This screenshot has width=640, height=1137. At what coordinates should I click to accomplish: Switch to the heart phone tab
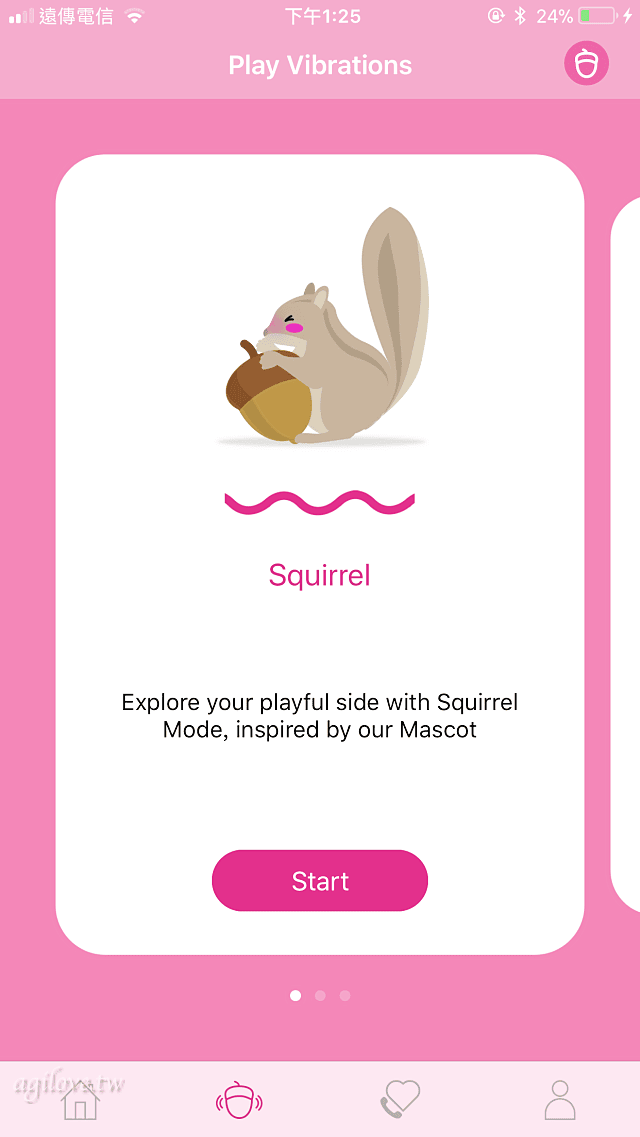tap(400, 1100)
